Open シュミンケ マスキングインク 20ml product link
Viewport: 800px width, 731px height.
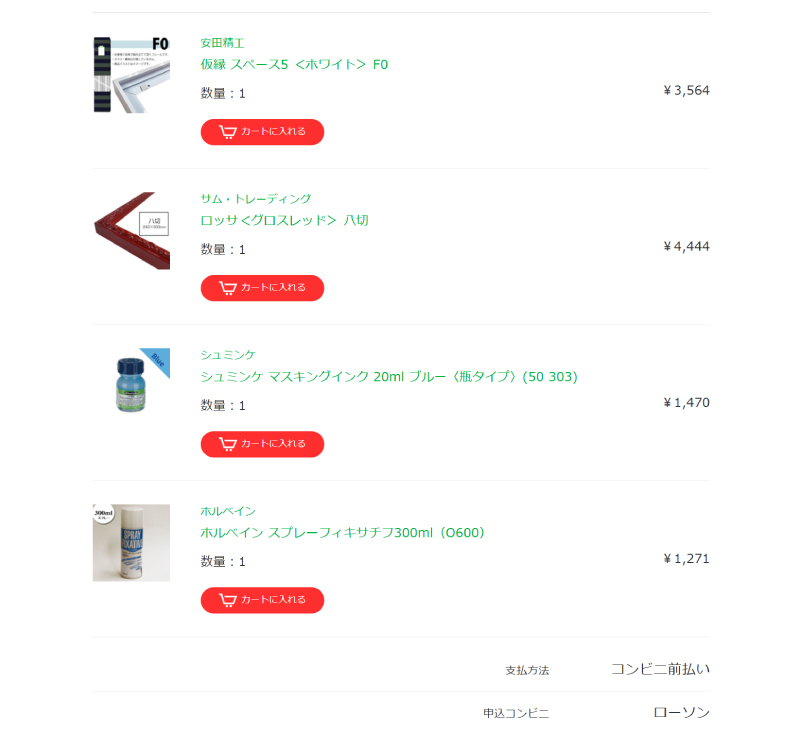(x=389, y=377)
